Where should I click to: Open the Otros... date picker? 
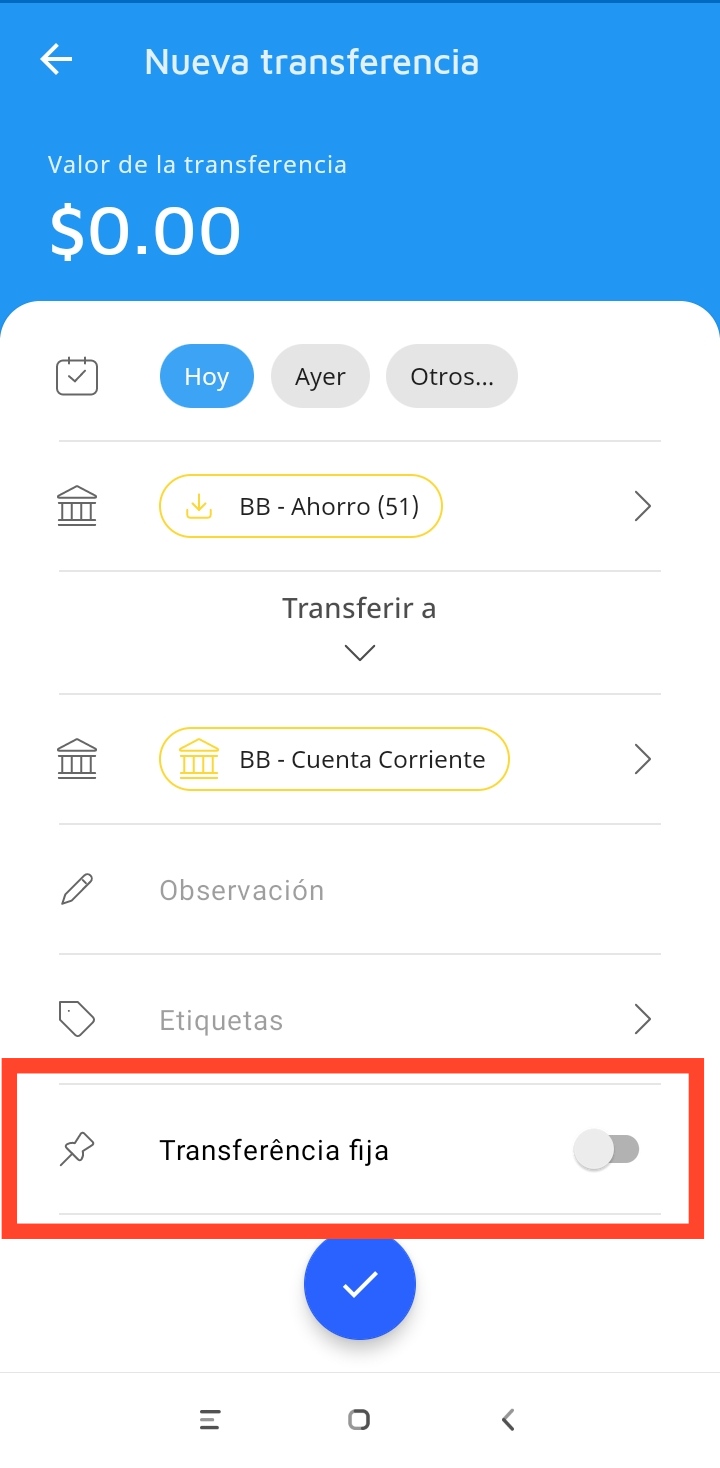451,377
